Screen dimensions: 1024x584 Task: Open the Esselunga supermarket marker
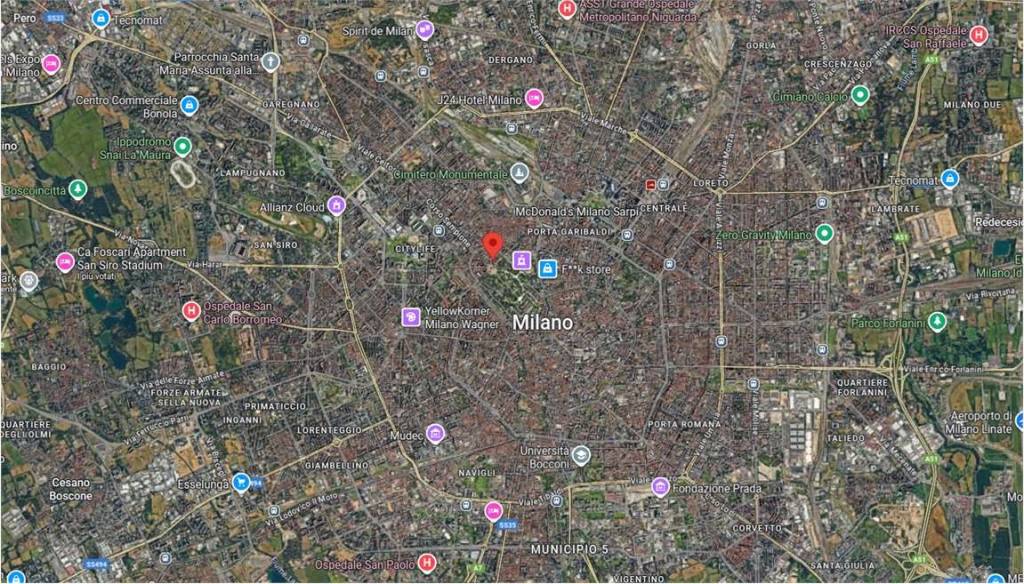[x=241, y=483]
